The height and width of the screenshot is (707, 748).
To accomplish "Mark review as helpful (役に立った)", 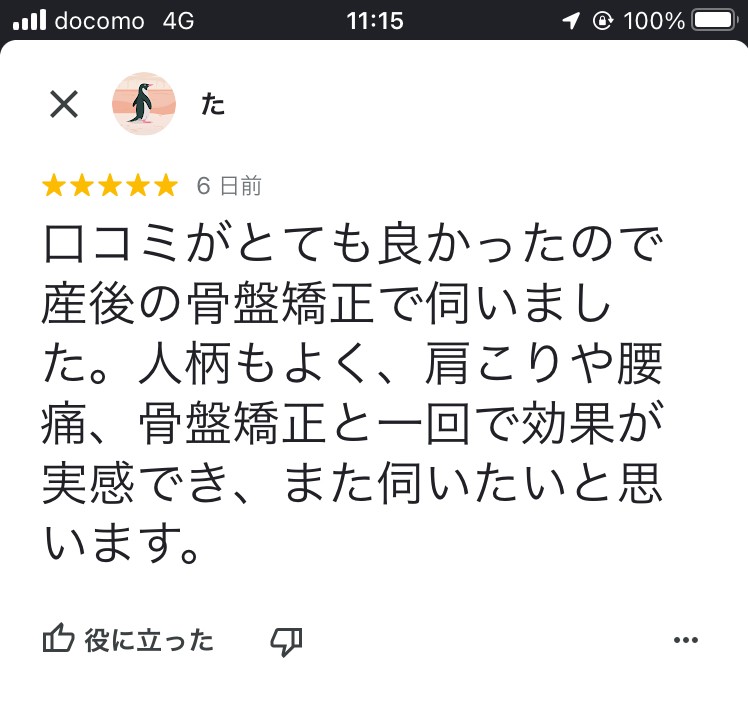I will coord(128,640).
